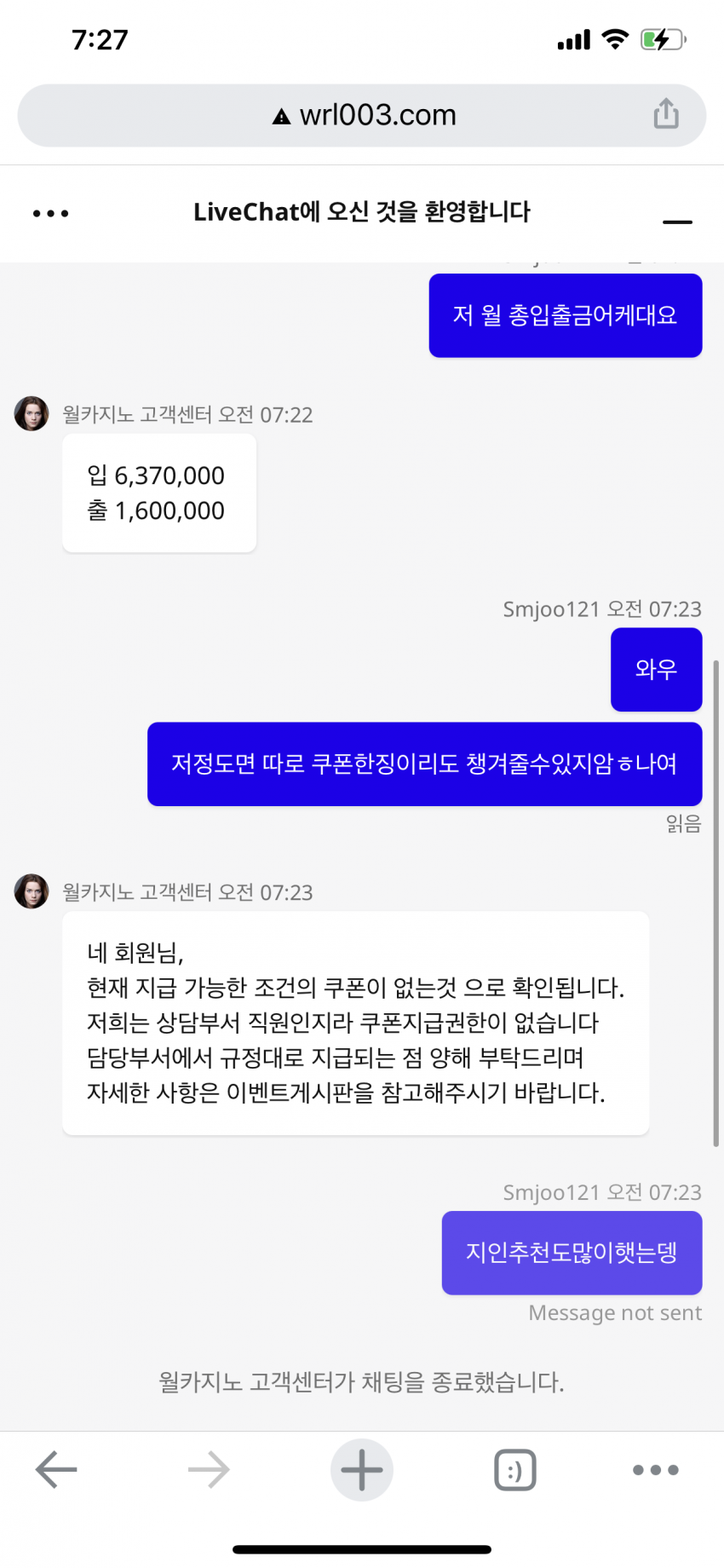
Task: Open the browser tab switcher
Action: coord(515,1470)
